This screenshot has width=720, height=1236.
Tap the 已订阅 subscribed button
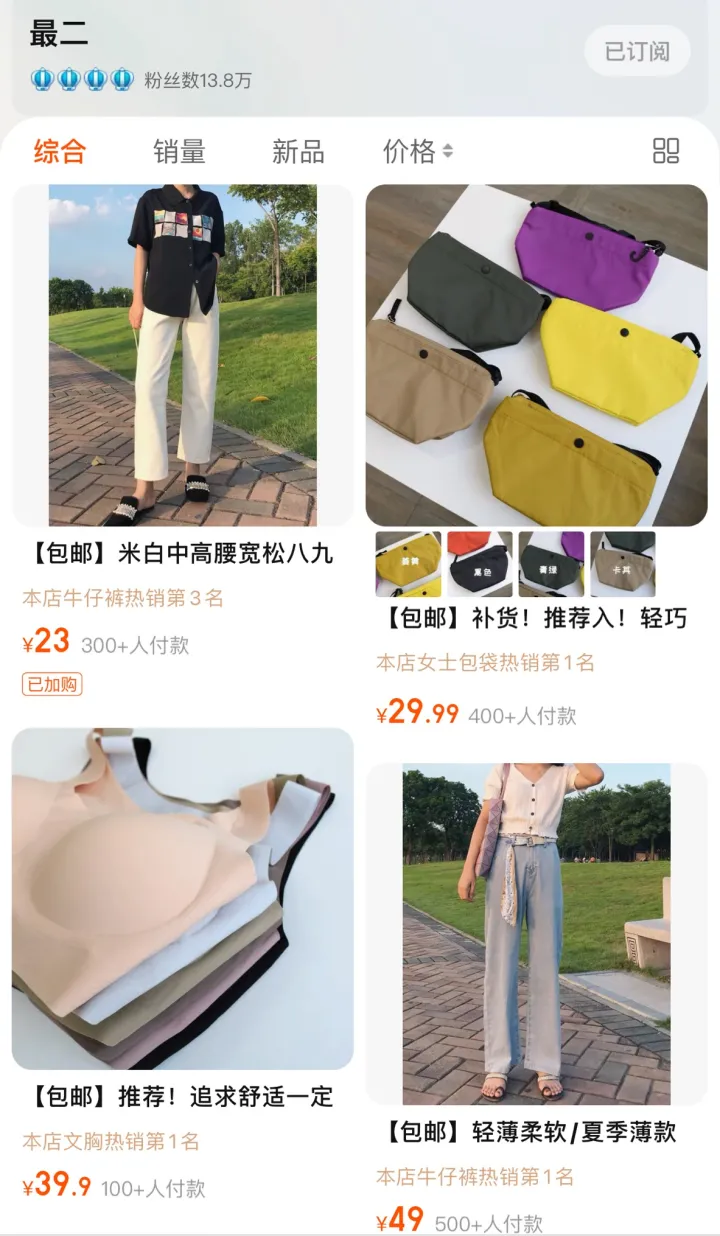pyautogui.click(x=637, y=51)
